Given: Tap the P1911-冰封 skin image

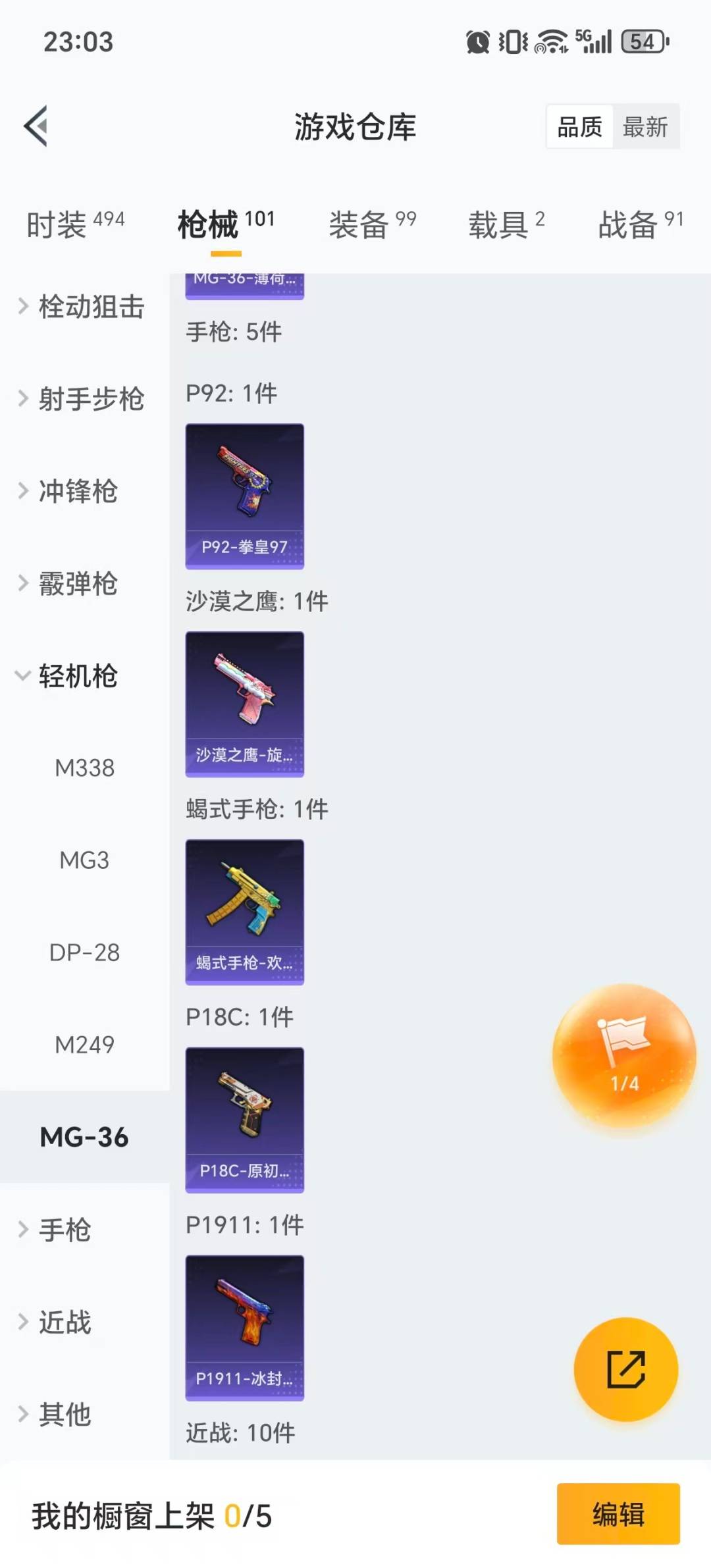Looking at the screenshot, I should click(244, 1326).
